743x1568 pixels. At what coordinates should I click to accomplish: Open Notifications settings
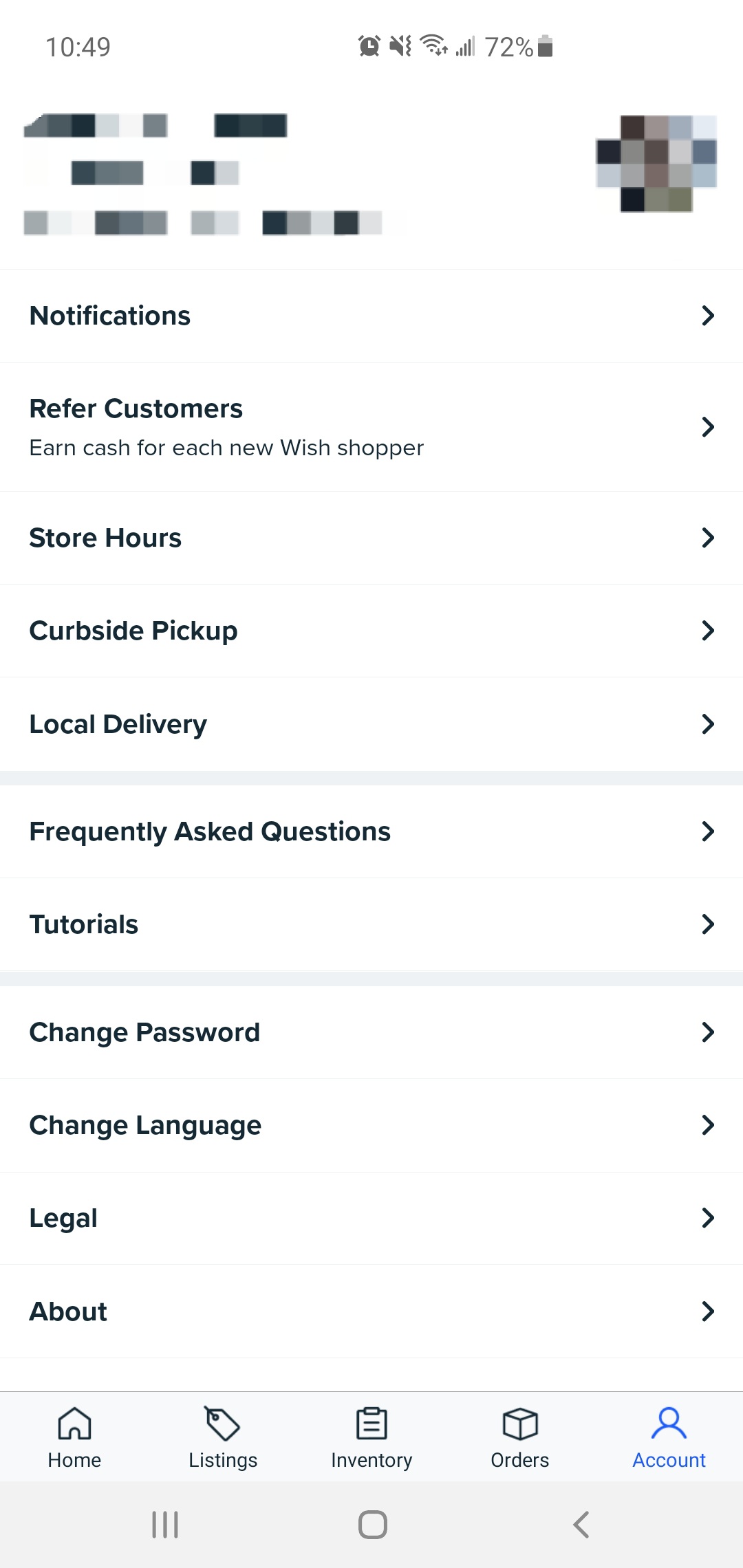(x=371, y=316)
